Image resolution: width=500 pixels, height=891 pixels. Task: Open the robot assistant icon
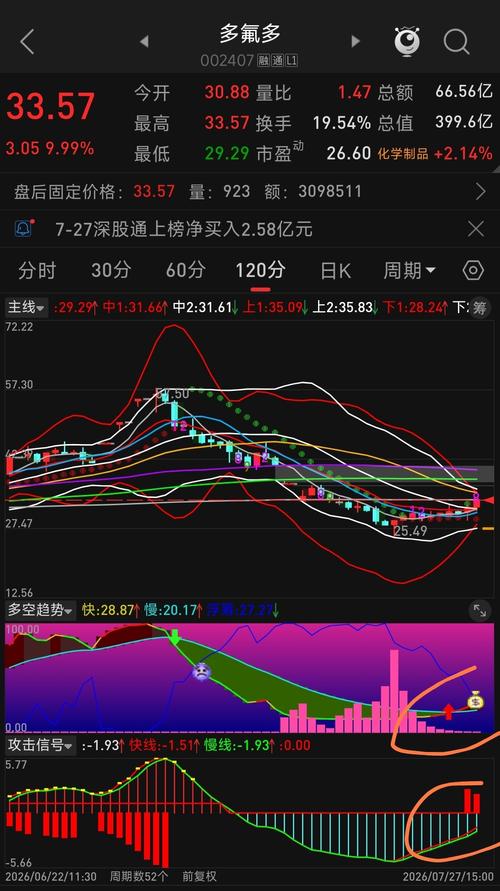click(x=407, y=41)
